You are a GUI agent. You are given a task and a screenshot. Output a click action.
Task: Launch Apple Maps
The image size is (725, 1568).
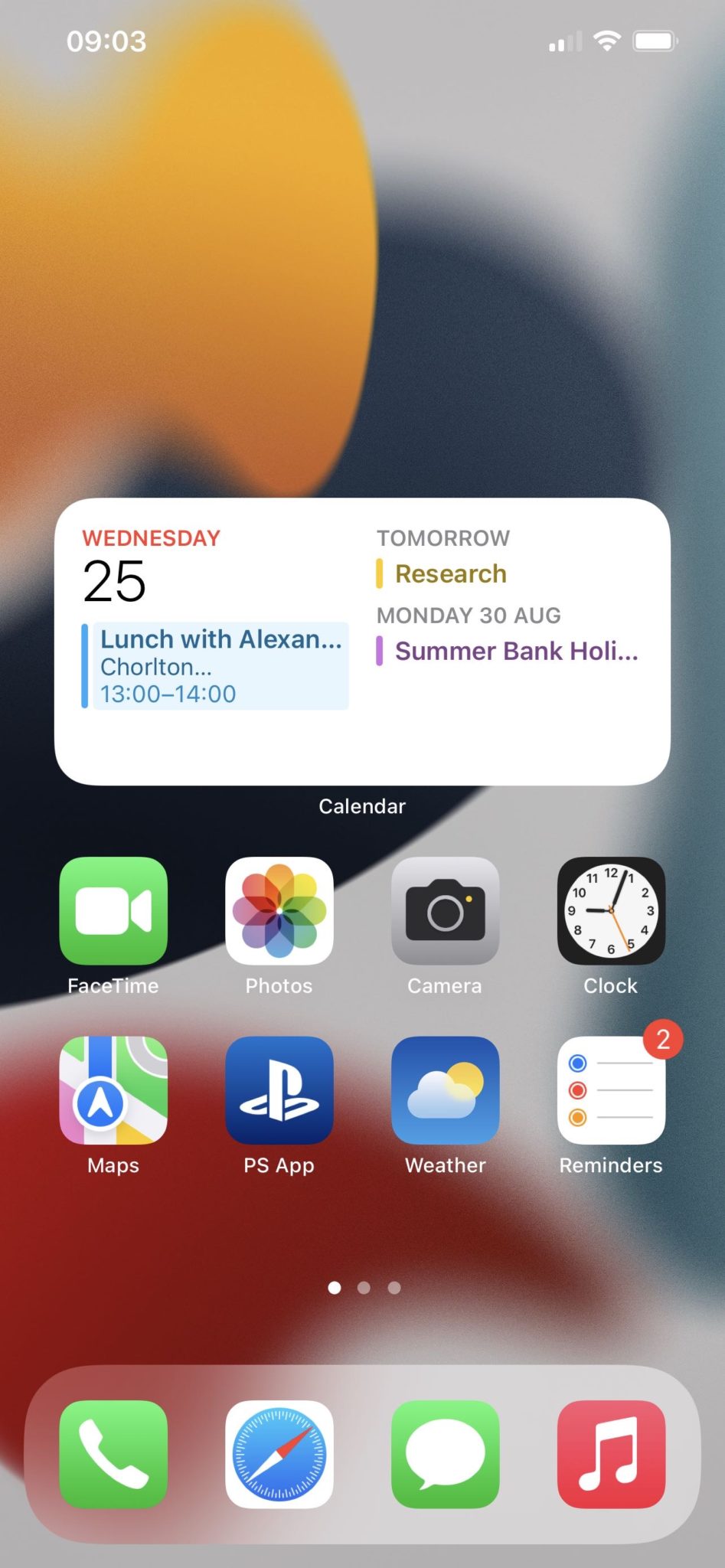tap(113, 1091)
